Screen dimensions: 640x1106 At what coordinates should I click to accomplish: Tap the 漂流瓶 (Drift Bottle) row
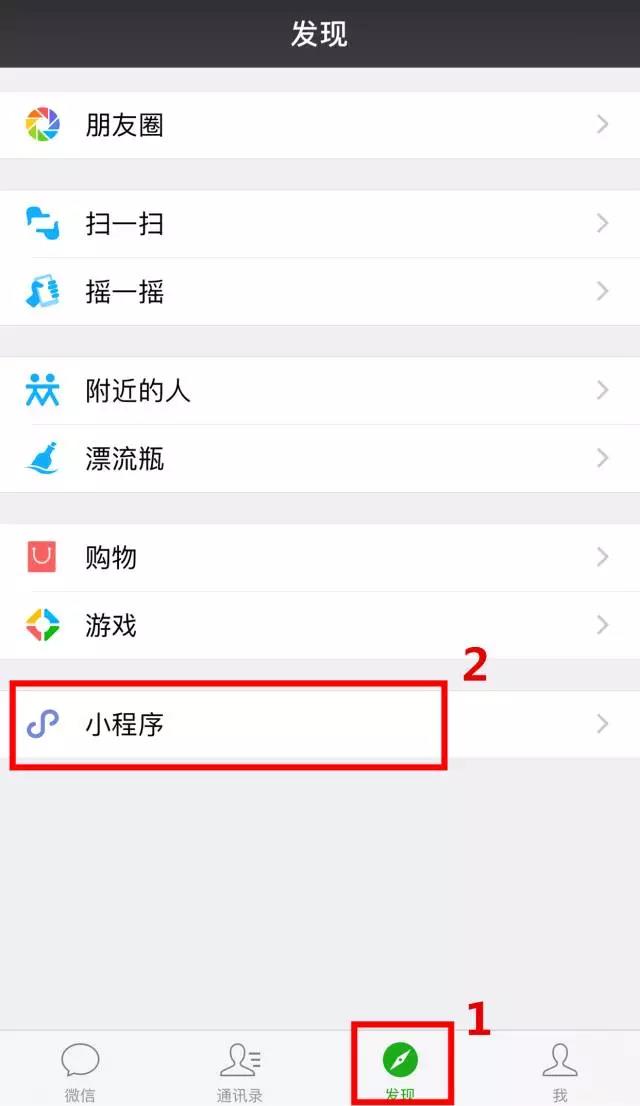pos(320,459)
